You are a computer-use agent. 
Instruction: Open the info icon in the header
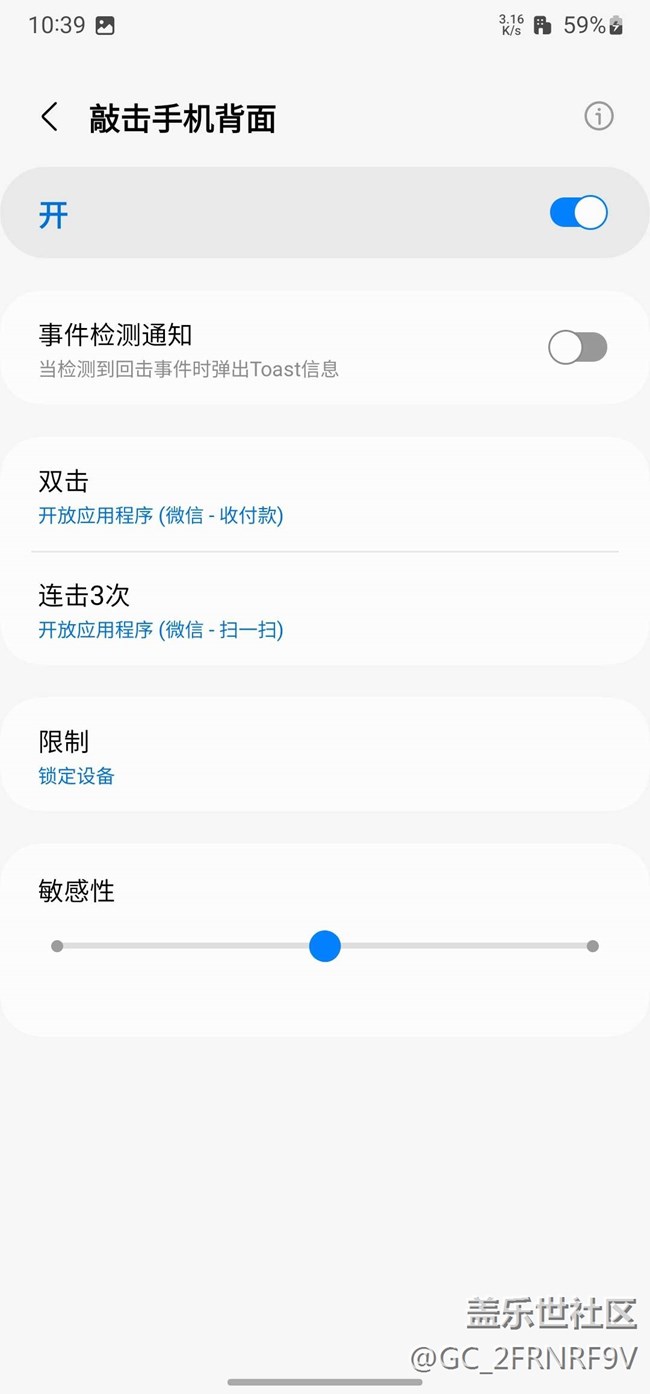click(598, 116)
